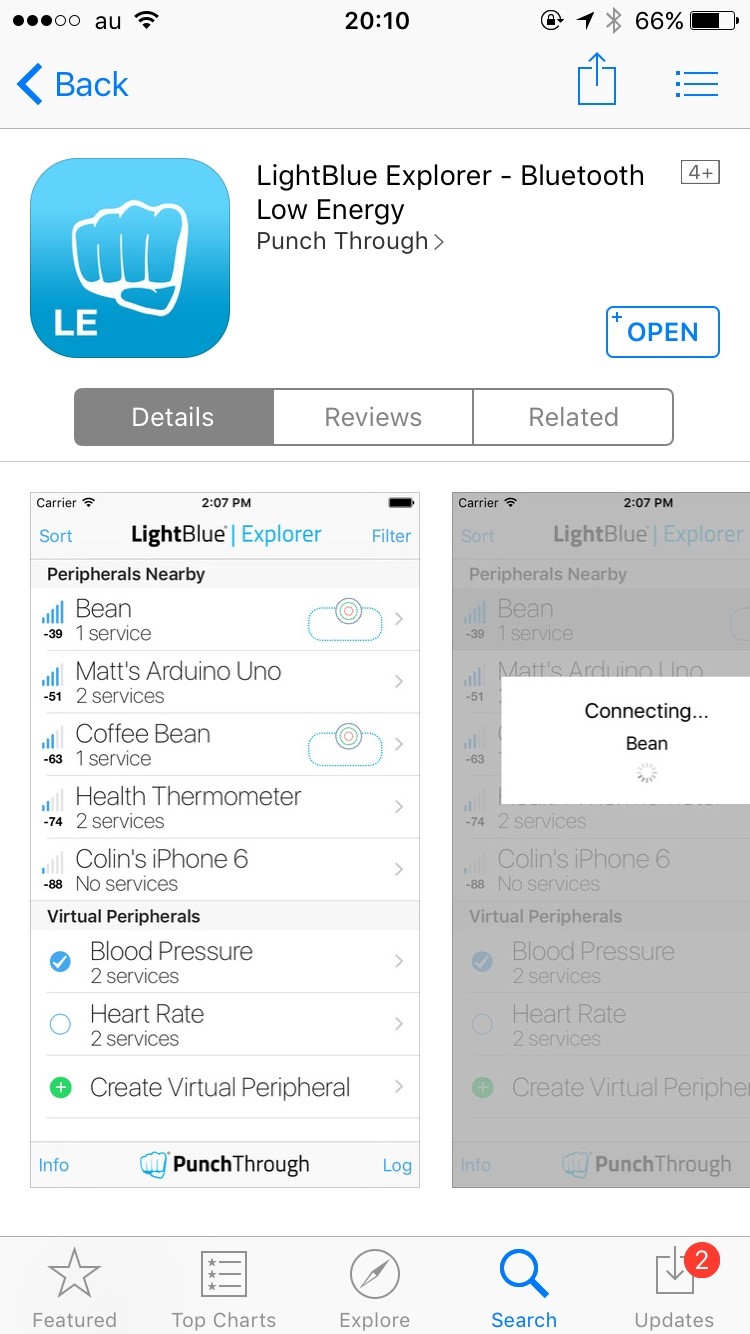Open the LightBlue Explorer app
The image size is (750, 1334).
662,332
